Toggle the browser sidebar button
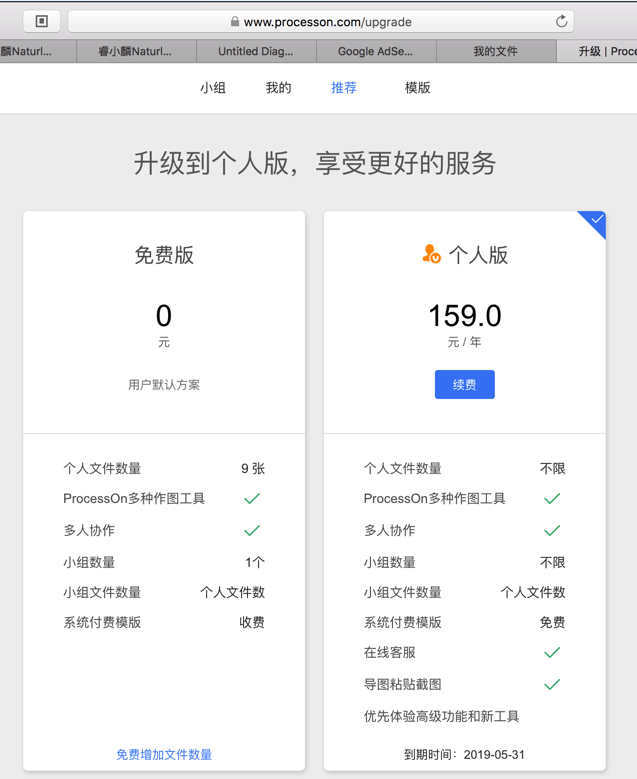 (x=42, y=21)
